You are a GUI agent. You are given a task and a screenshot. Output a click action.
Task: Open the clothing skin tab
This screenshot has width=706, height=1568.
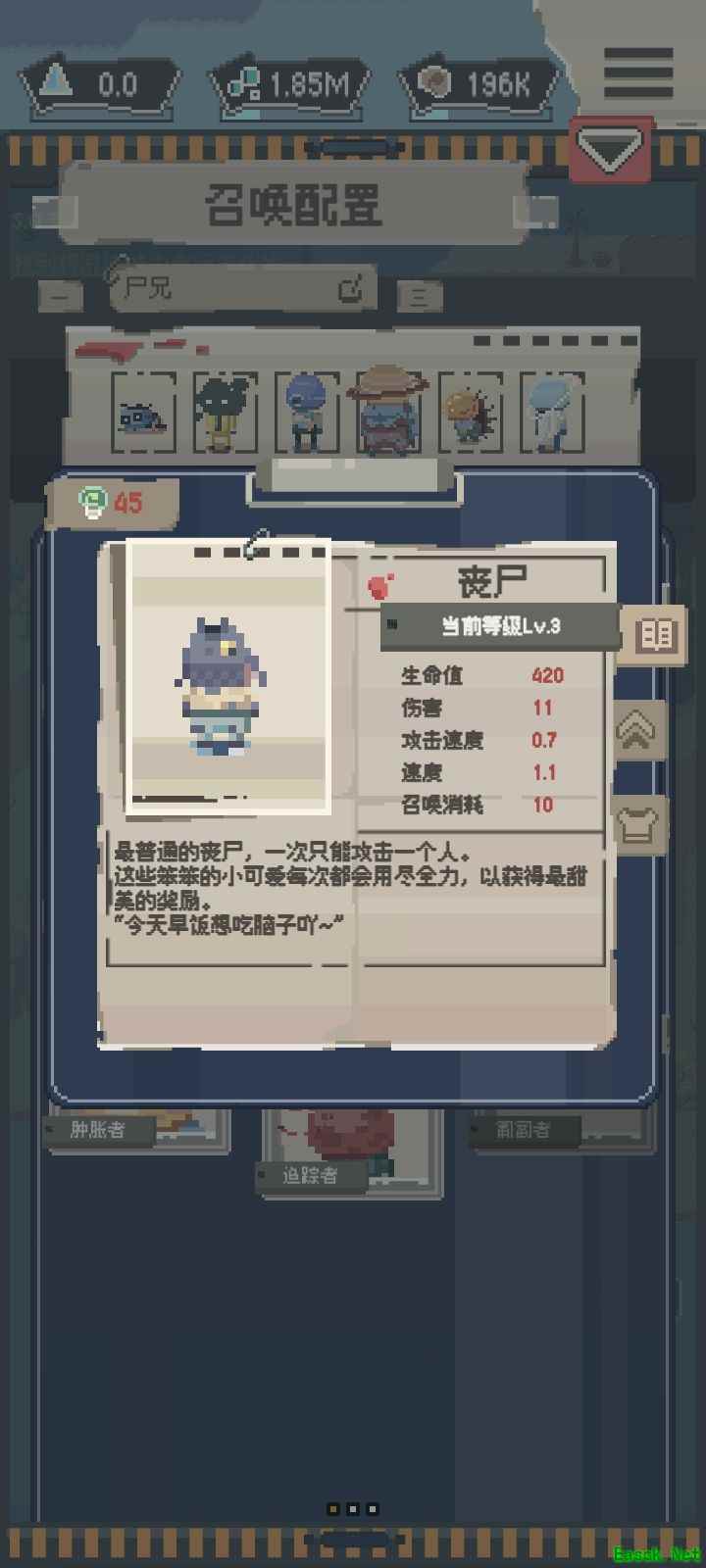[638, 824]
